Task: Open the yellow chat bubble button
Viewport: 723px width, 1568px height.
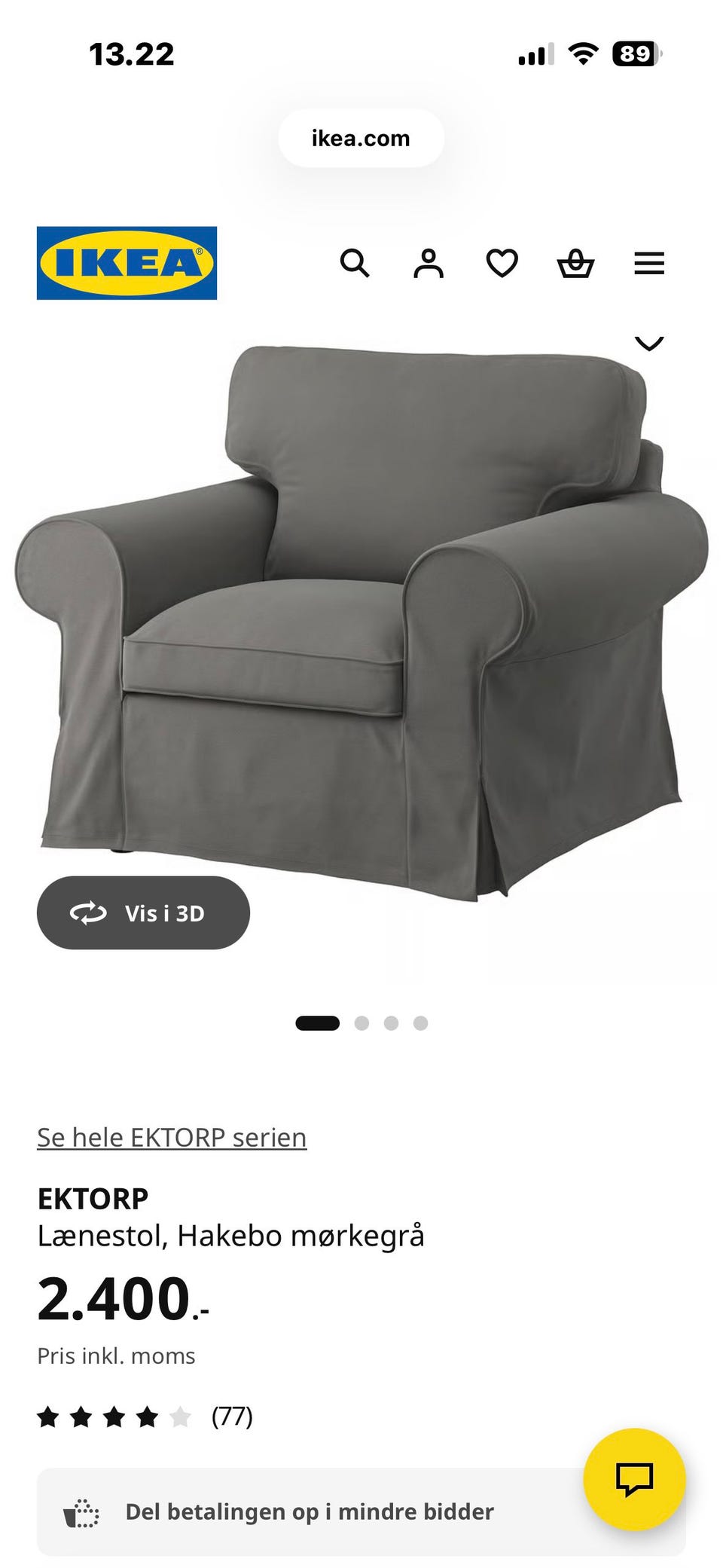Action: pos(634,1479)
